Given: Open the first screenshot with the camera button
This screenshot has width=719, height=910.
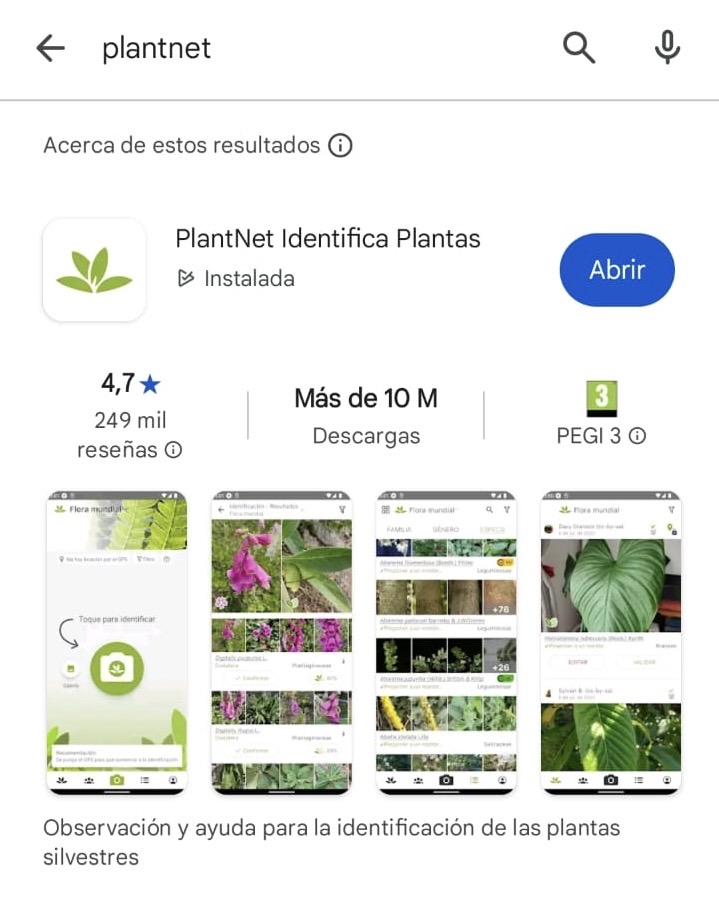Looking at the screenshot, I should point(117,642).
